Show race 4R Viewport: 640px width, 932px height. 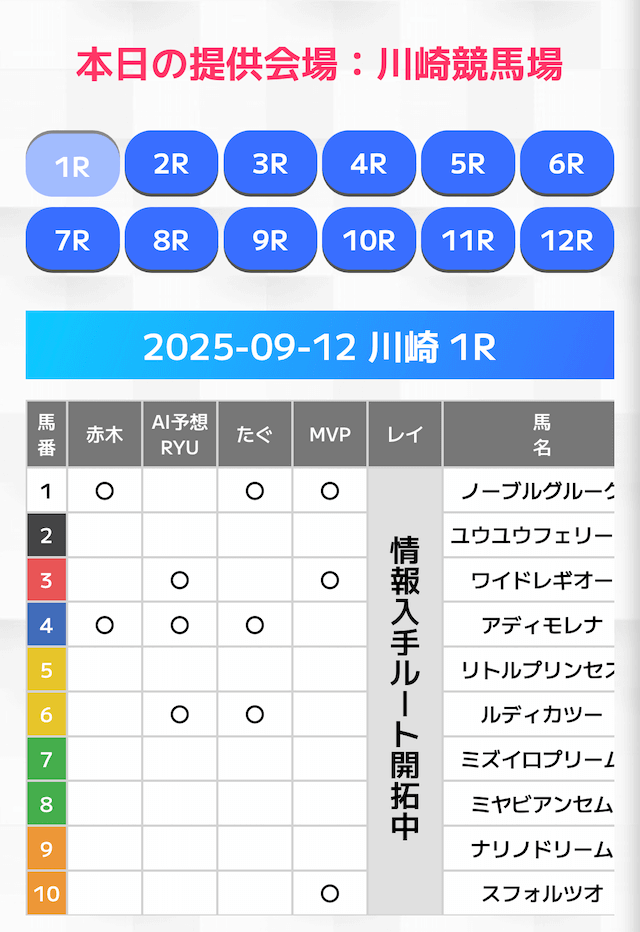369,164
